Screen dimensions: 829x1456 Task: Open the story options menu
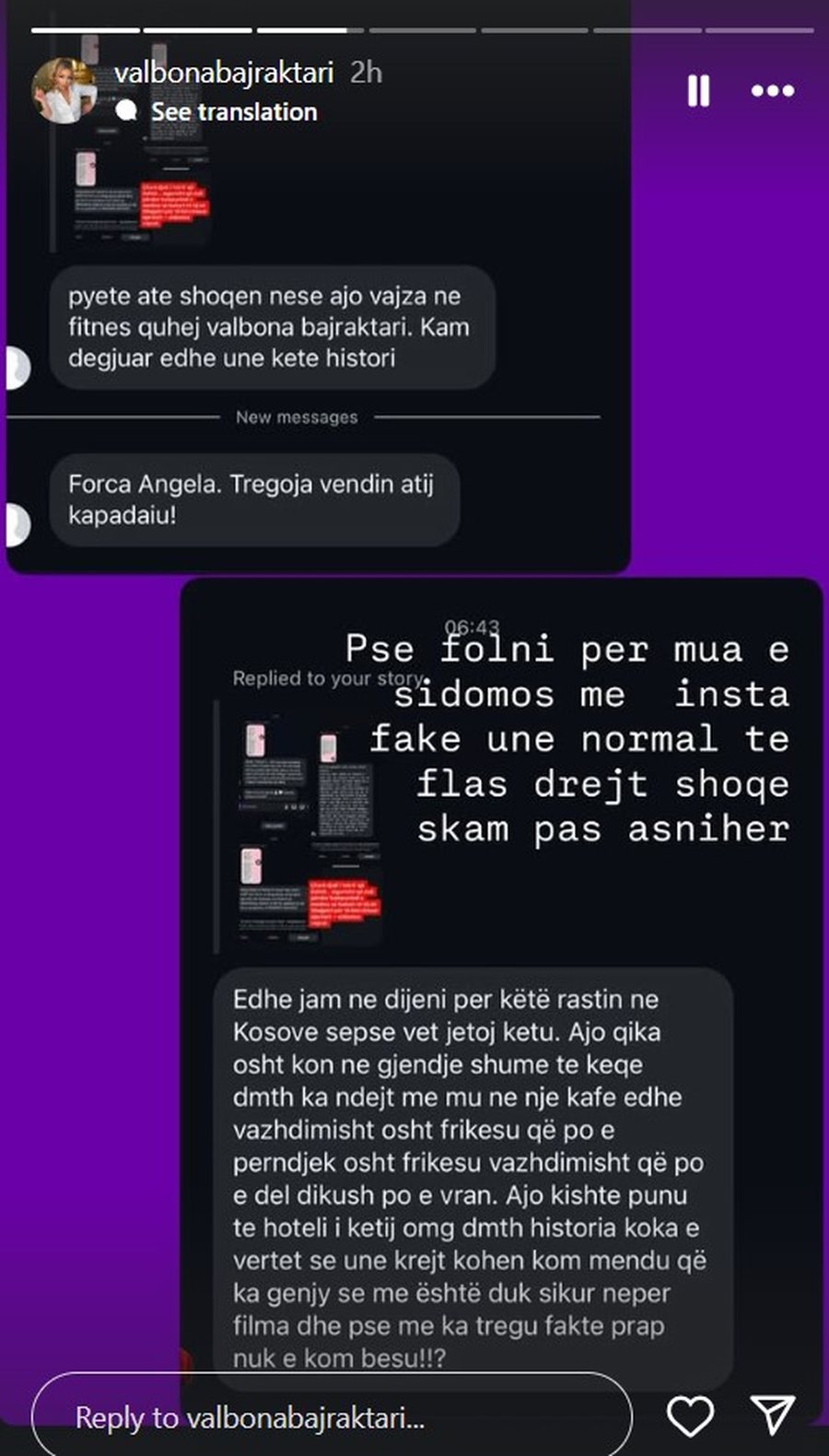point(772,90)
